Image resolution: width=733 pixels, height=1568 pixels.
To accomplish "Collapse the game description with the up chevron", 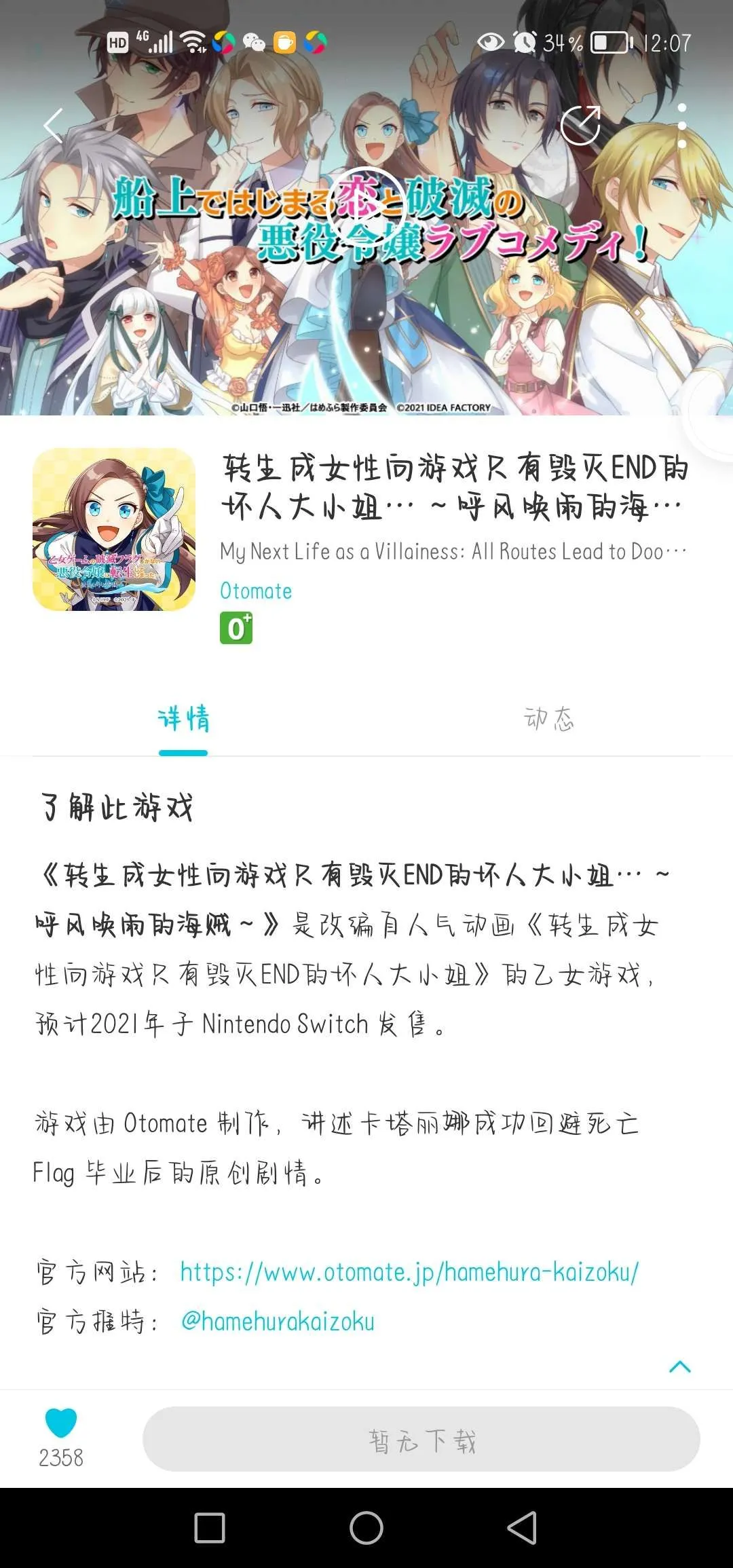I will [679, 1366].
